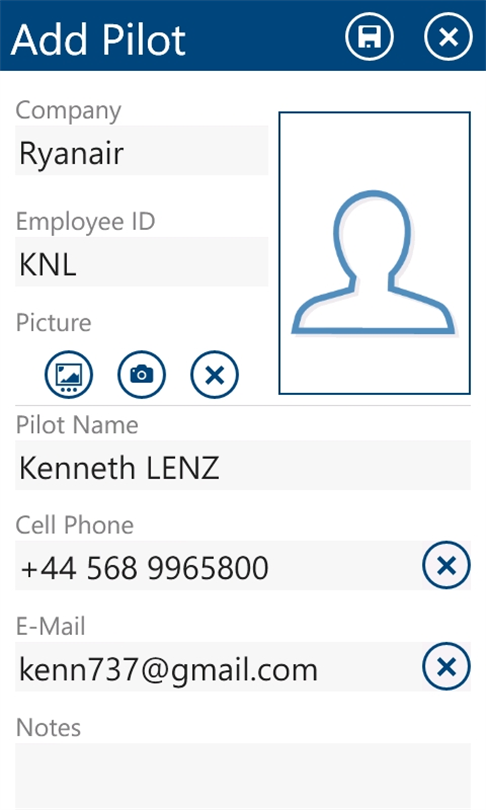Choose a picture from the gallery

pos(69,375)
